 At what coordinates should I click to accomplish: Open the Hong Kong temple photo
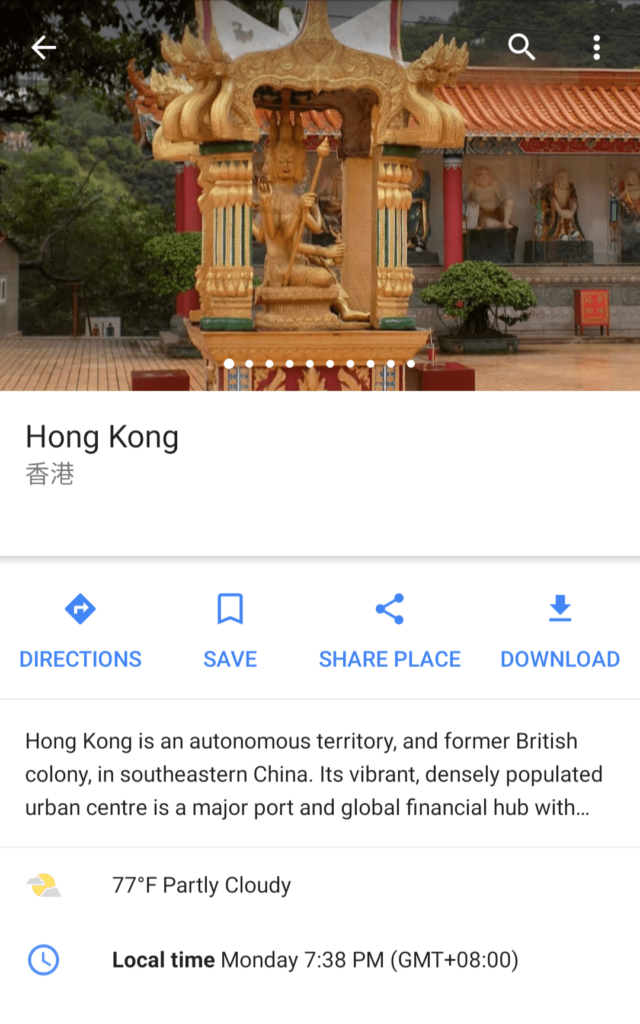coord(320,195)
